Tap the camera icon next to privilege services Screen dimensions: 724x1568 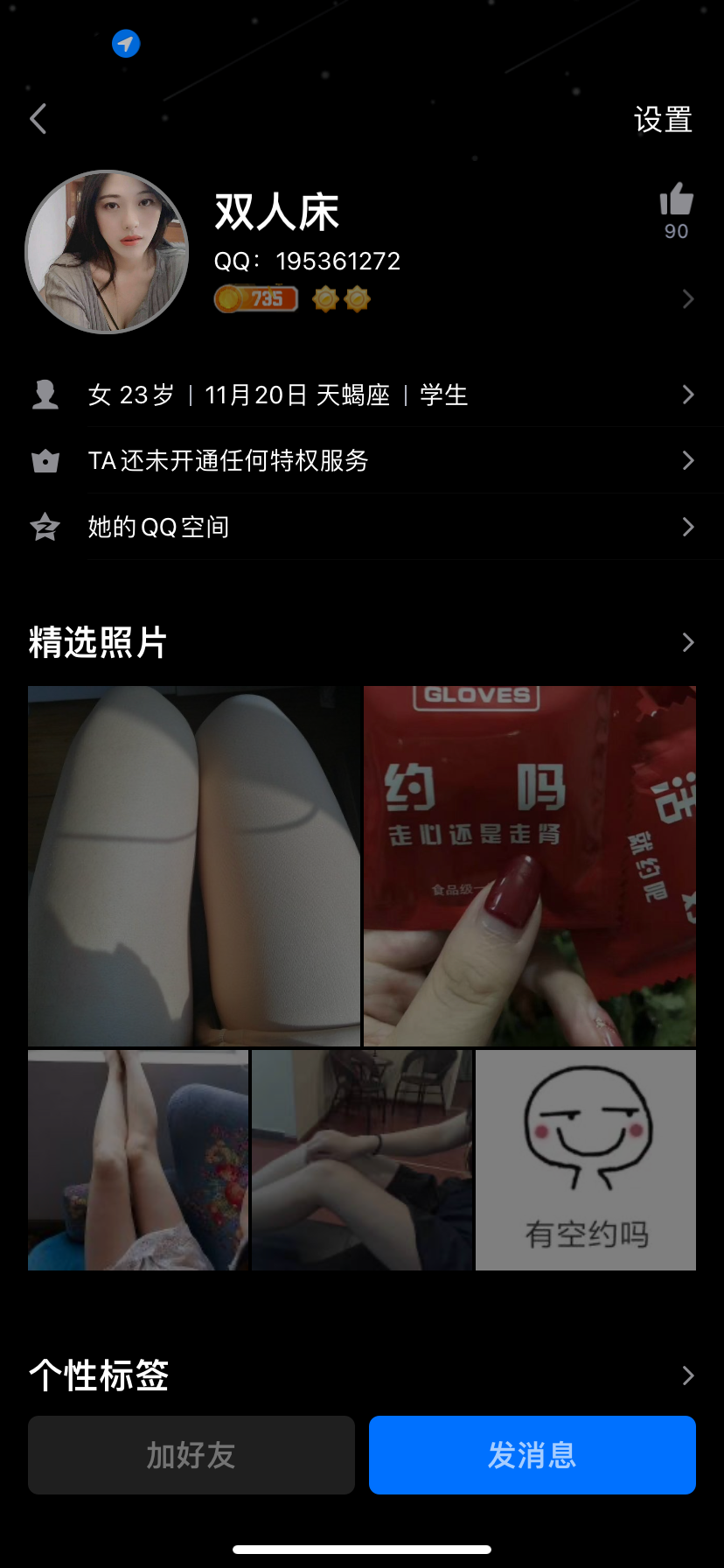(45, 460)
